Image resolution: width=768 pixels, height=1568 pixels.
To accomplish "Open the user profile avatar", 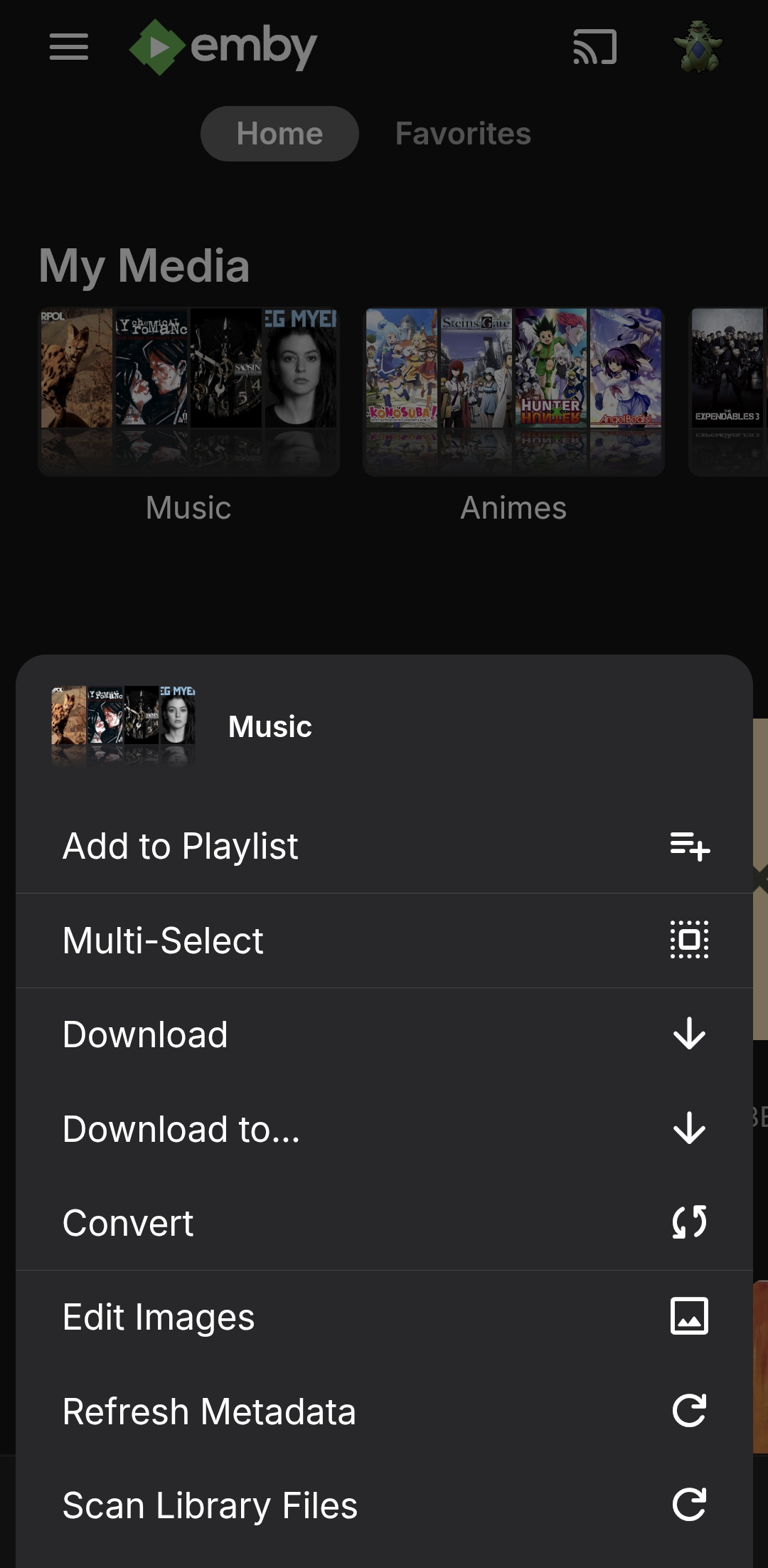I will pos(698,47).
